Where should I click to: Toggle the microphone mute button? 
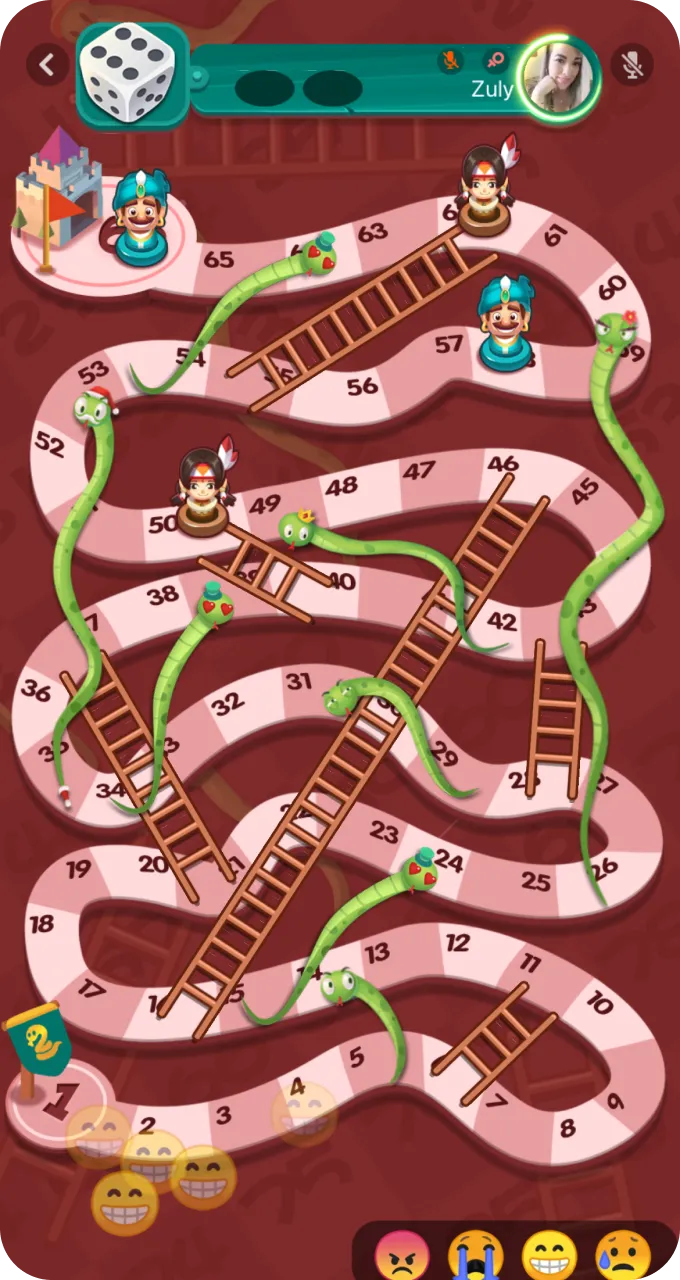[632, 65]
